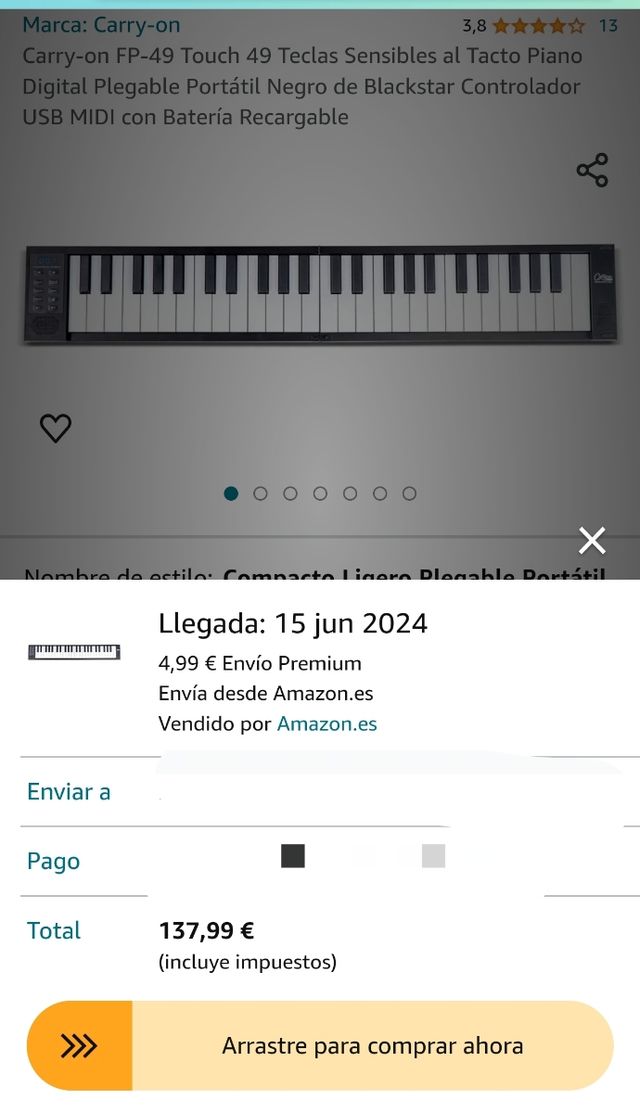Open the Marca: Carry-on brand link
Viewport: 640px width, 1113px height.
(101, 25)
